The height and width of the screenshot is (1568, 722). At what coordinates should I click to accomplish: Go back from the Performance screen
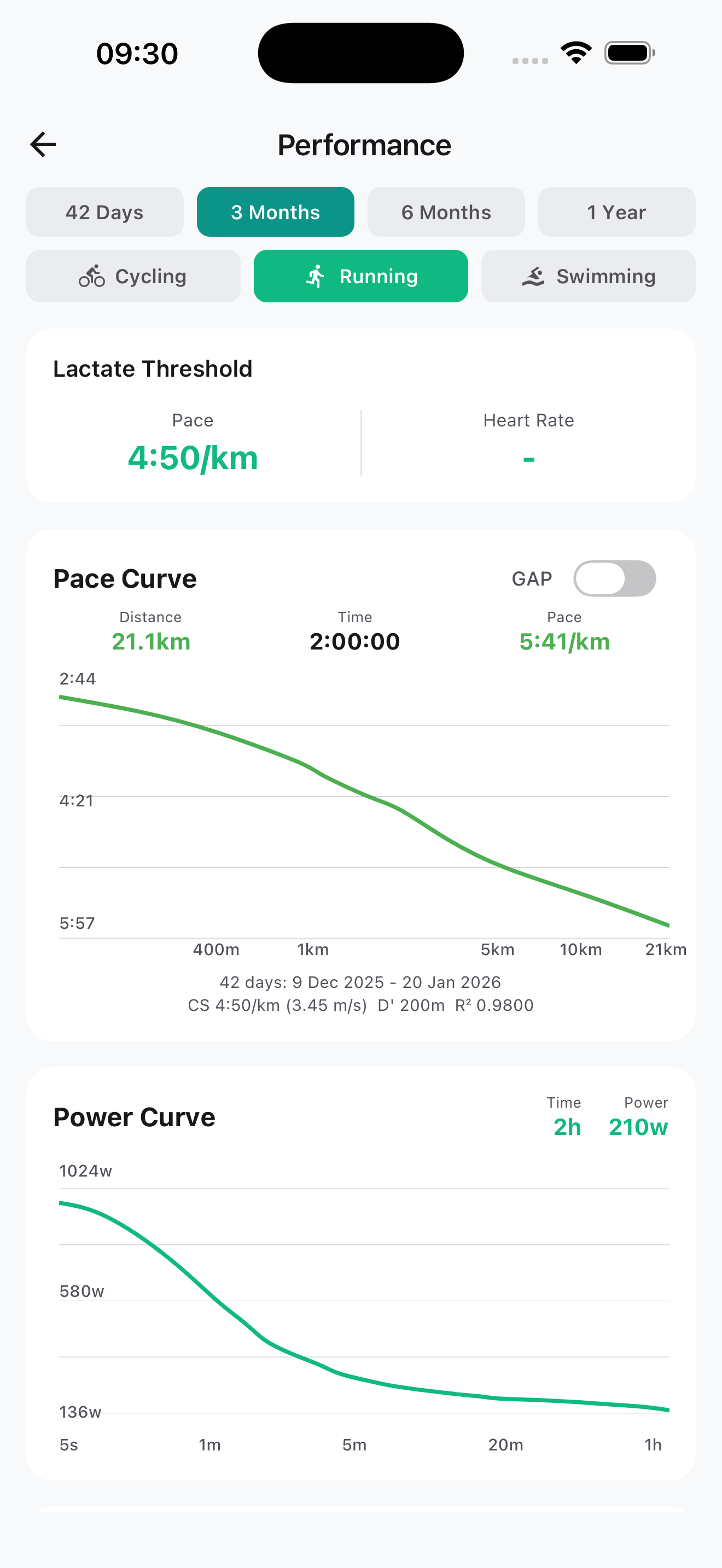point(43,145)
